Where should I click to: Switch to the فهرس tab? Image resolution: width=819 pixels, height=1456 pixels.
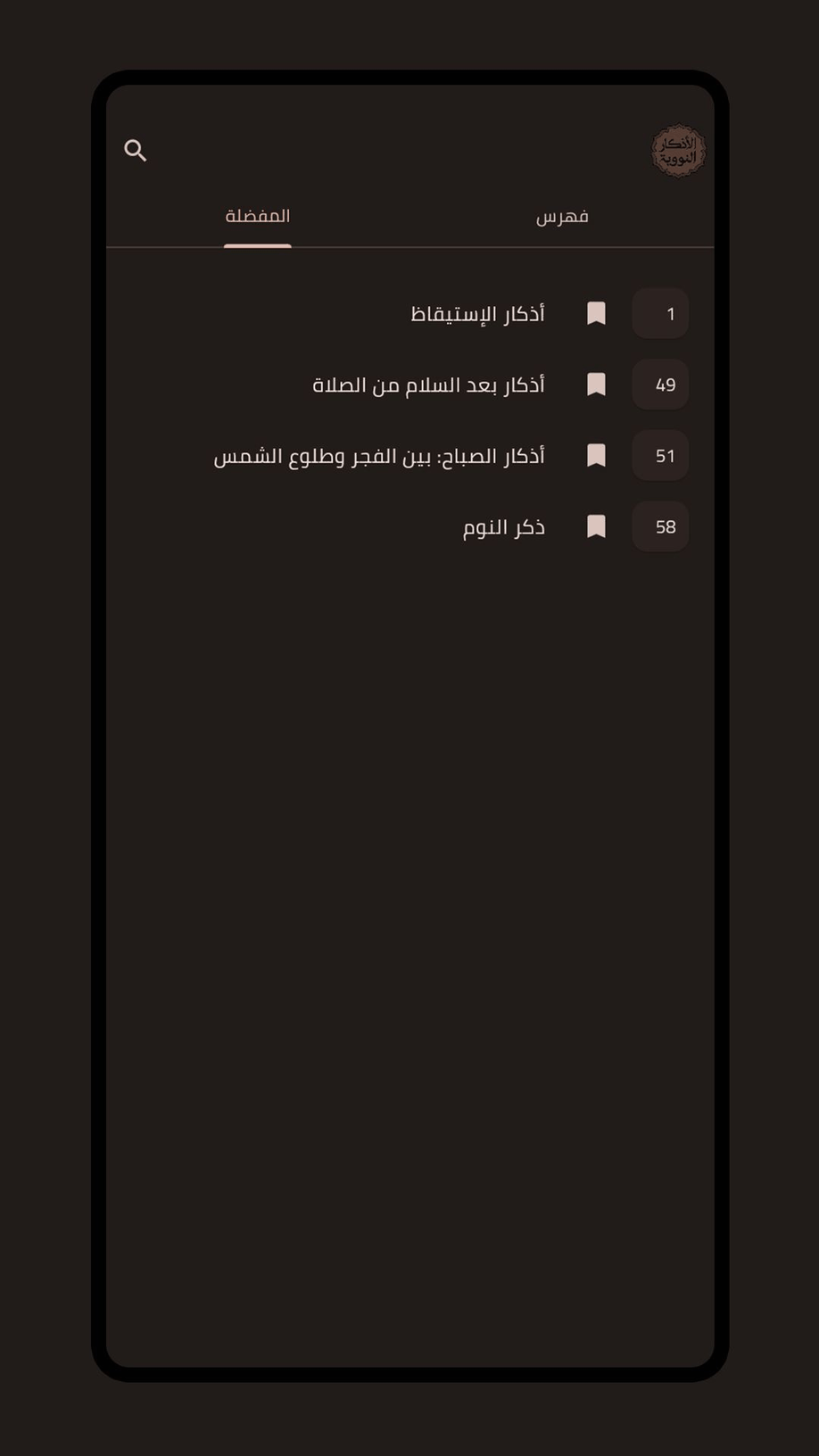[564, 215]
